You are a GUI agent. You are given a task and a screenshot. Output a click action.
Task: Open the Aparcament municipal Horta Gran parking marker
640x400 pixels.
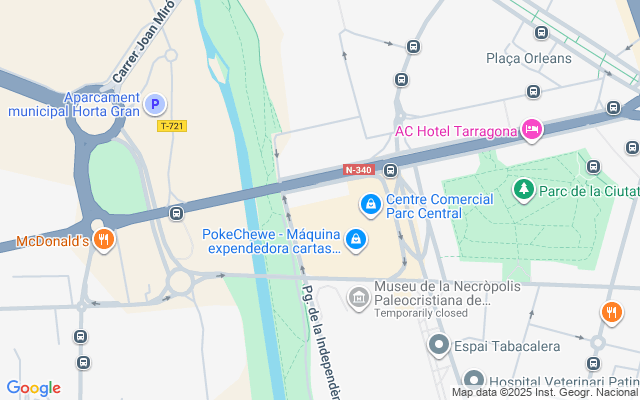pos(155,103)
